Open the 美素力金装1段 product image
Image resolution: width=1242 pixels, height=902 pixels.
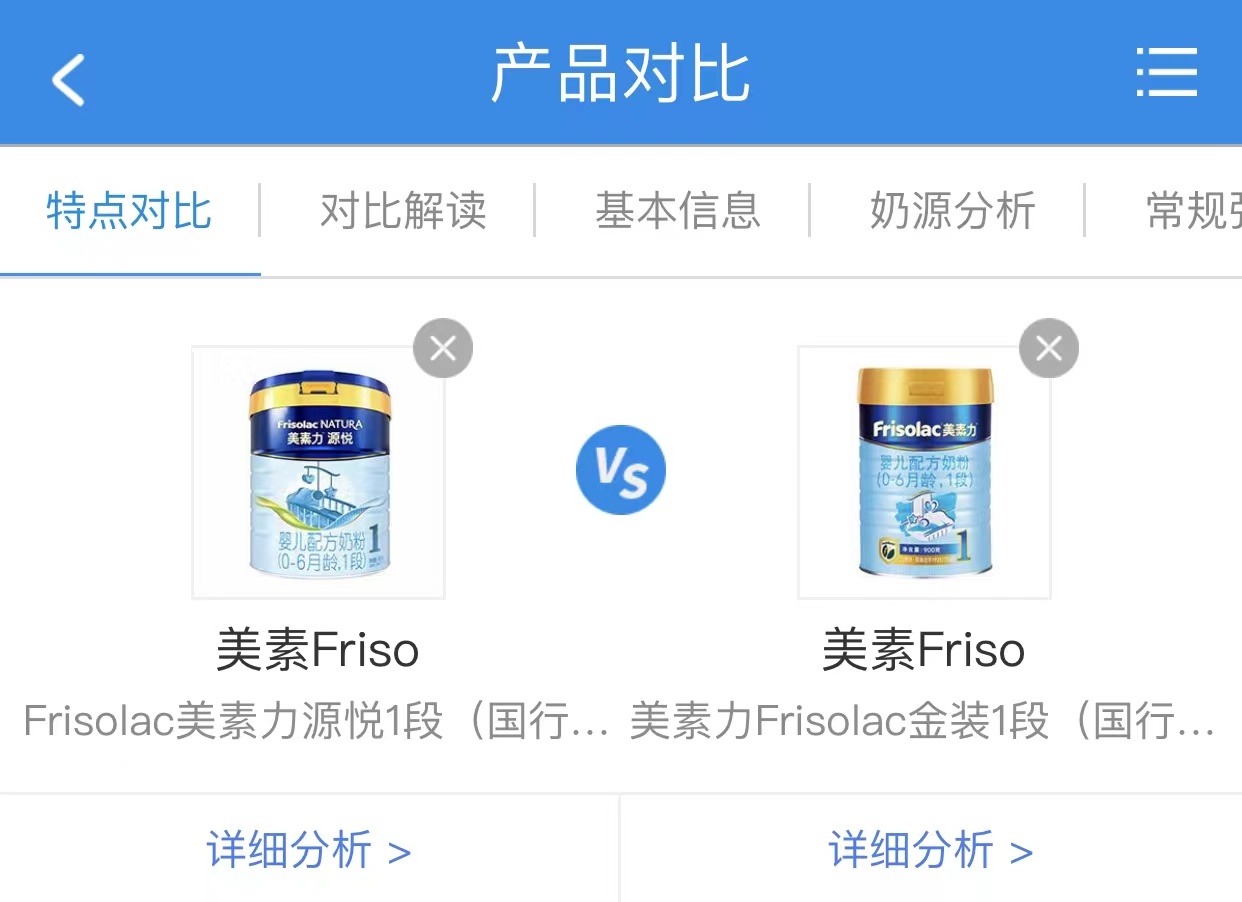coord(924,473)
